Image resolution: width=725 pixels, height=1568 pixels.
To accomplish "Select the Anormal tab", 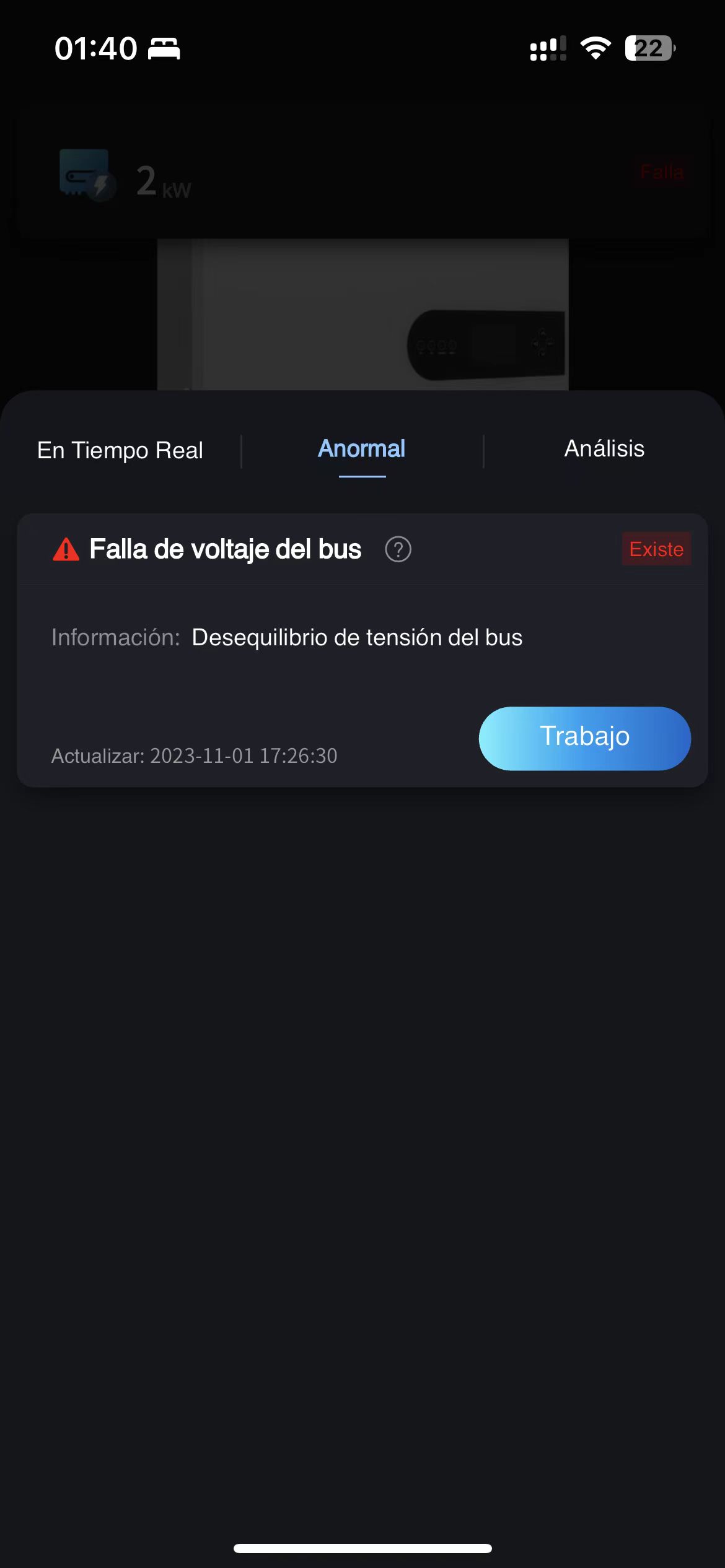I will pyautogui.click(x=362, y=449).
